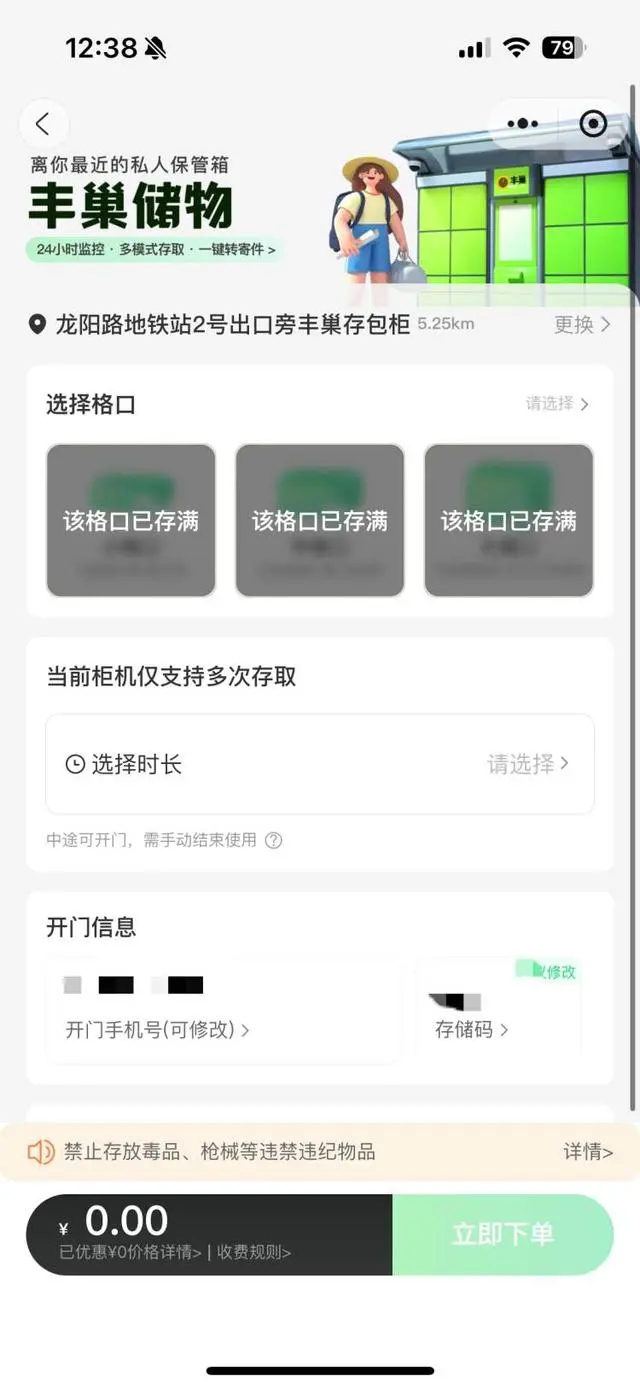Viewport: 640px width, 1388px height.
Task: Open 收费规则 charging rules
Action: pyautogui.click(x=254, y=1252)
